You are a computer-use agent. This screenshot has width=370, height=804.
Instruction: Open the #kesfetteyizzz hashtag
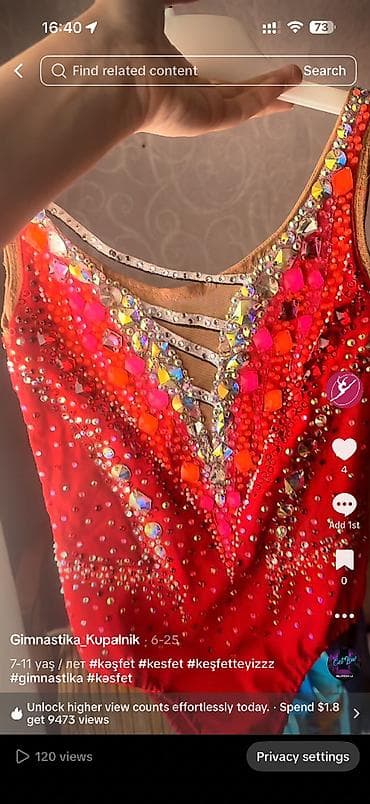[230, 664]
